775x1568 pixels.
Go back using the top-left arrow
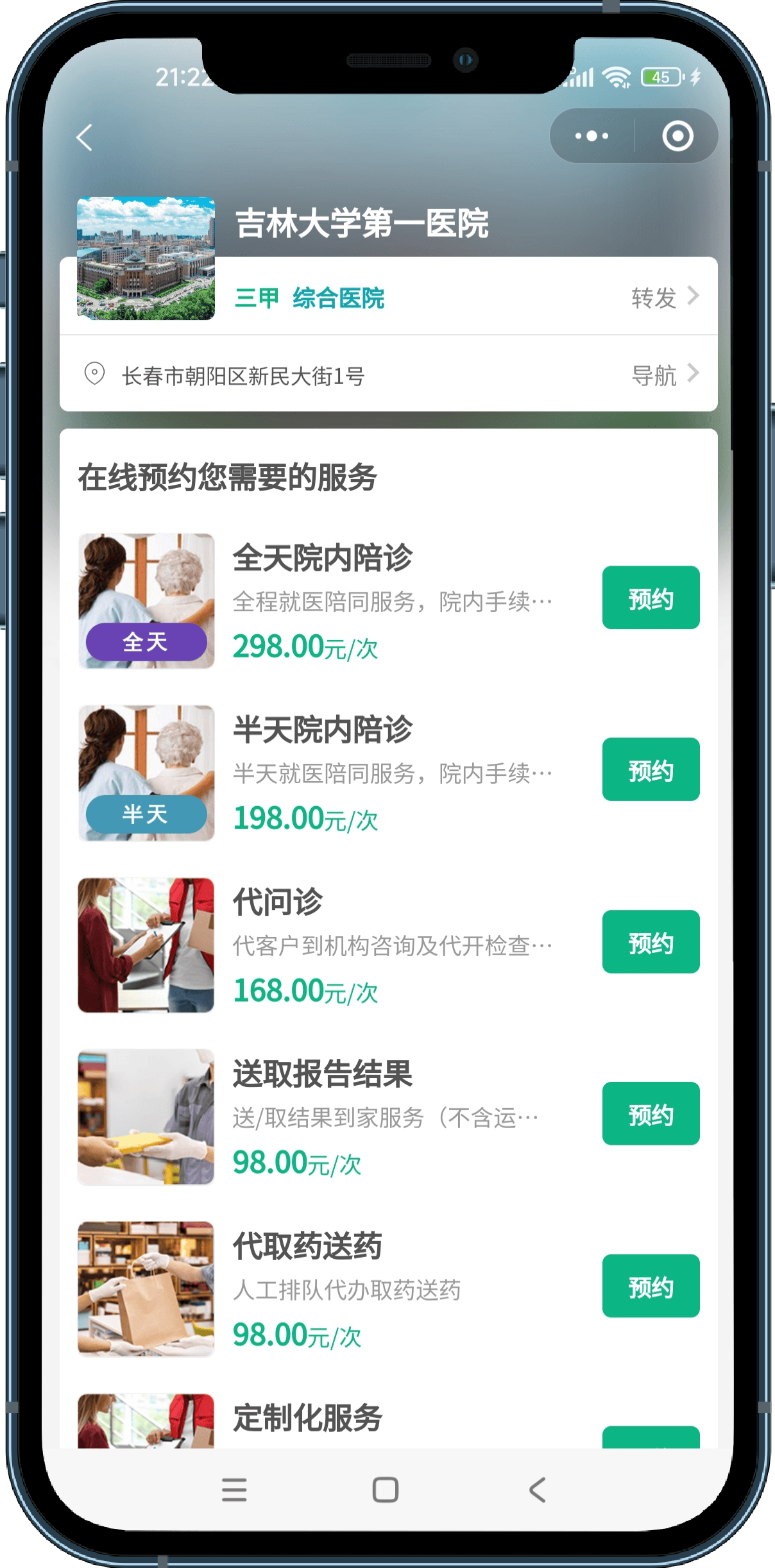pyautogui.click(x=85, y=137)
